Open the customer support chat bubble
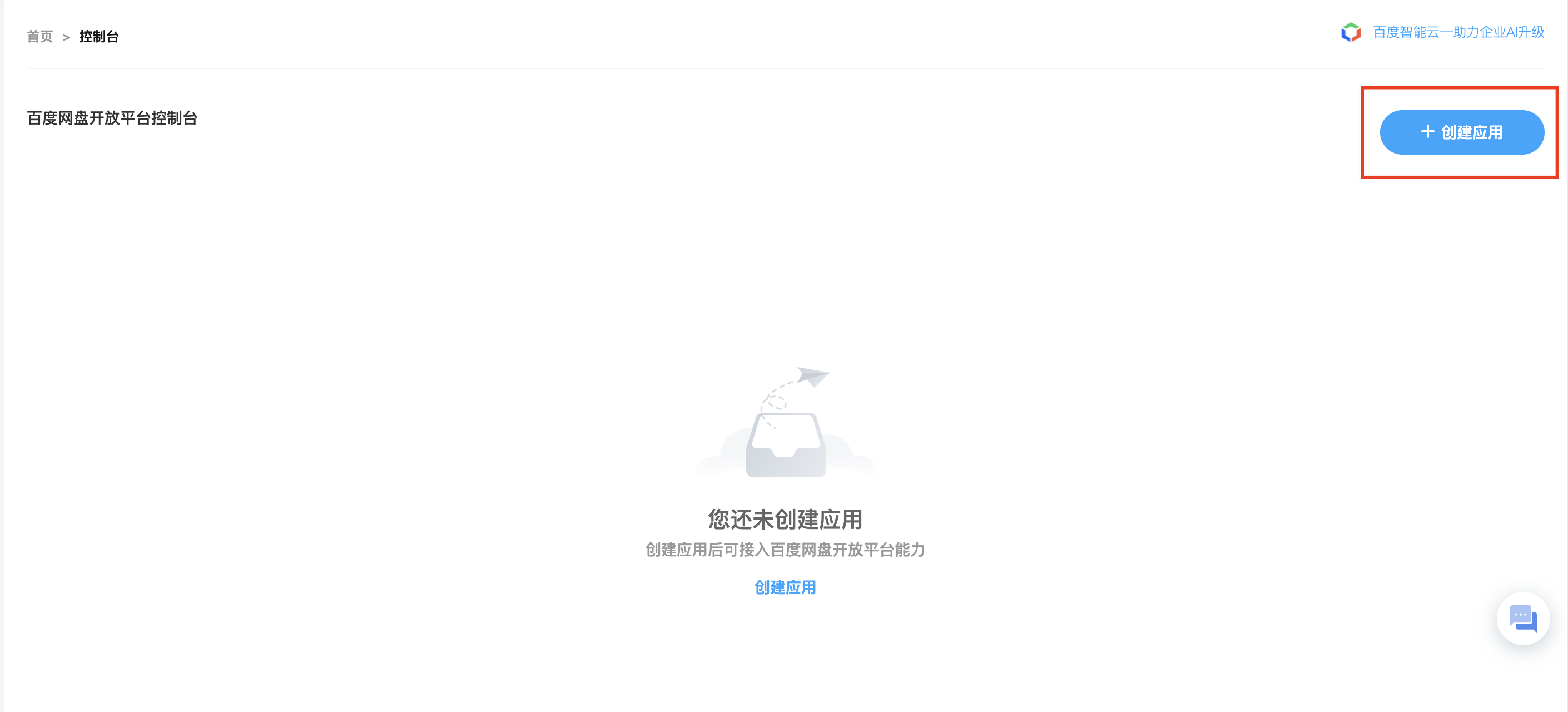1568x712 pixels. 1522,619
